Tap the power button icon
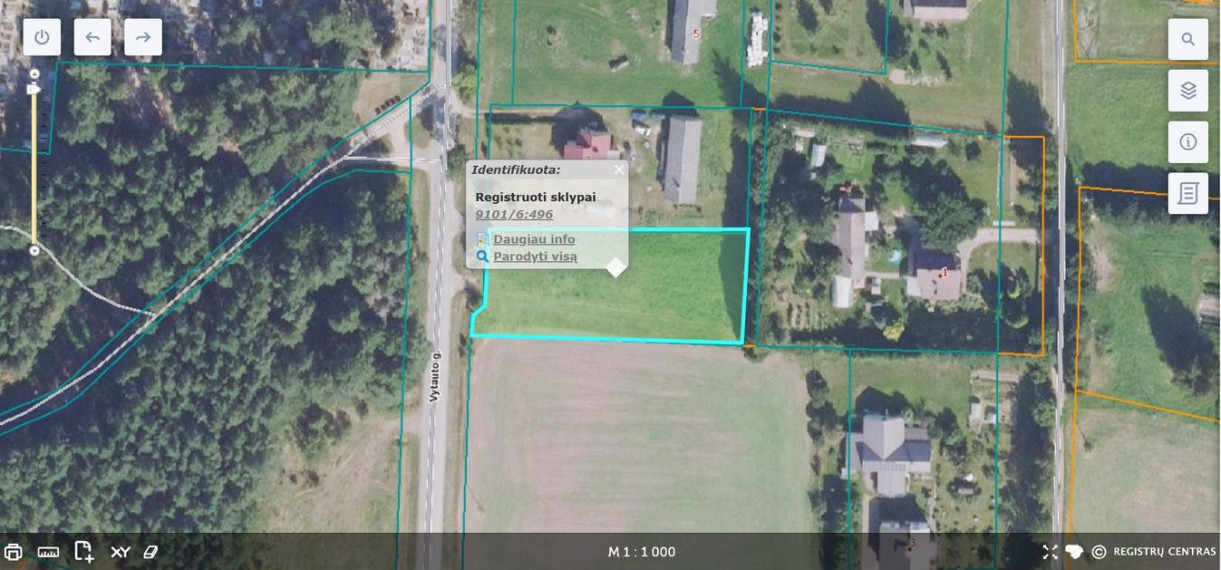Screen dimensions: 1221x570 pyautogui.click(x=42, y=38)
